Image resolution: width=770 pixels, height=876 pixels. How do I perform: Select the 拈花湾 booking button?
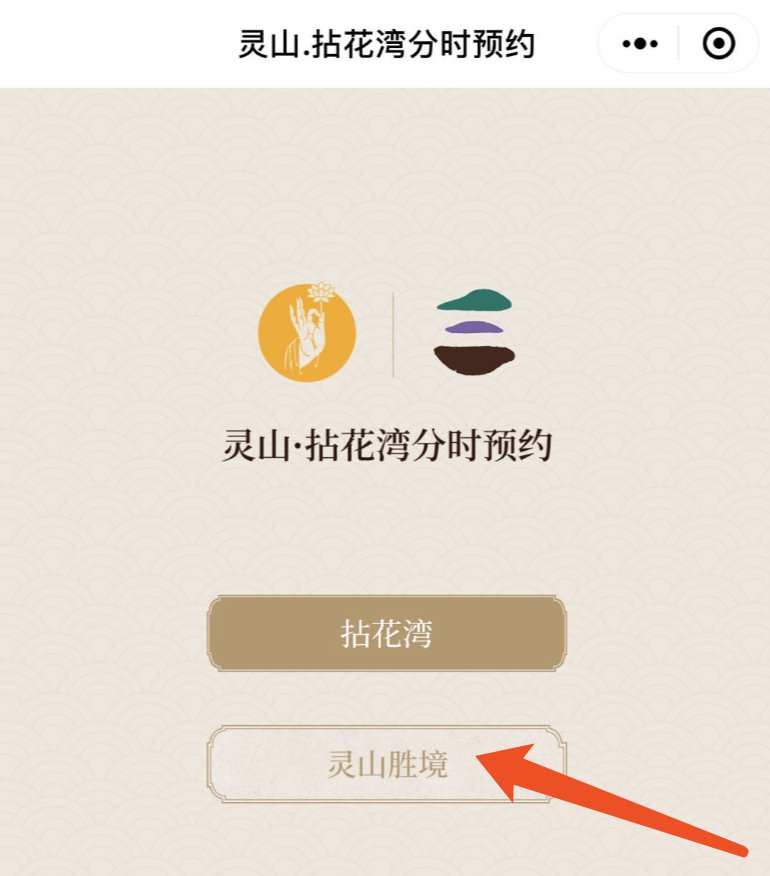point(386,634)
